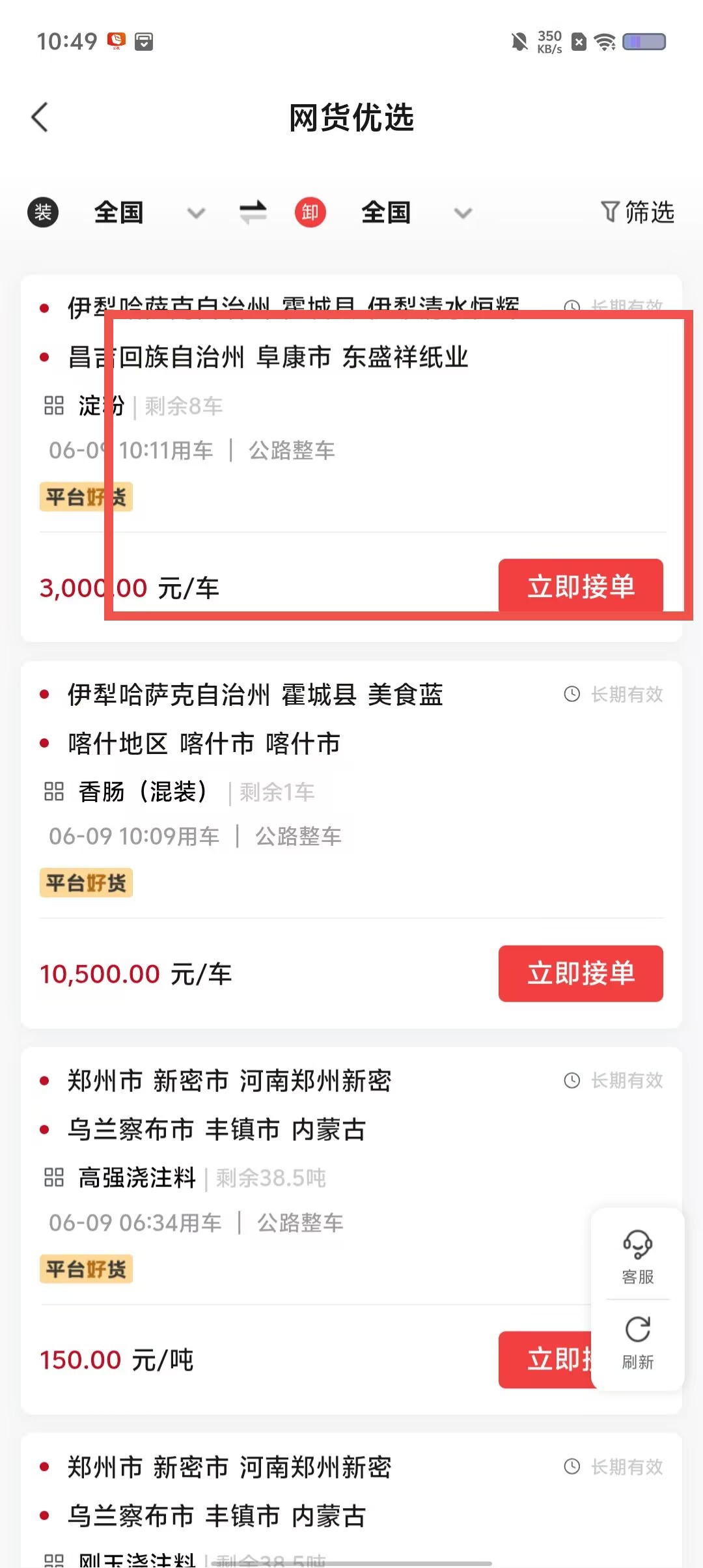
Task: Swap the loading and unloading locations
Action: 253,212
